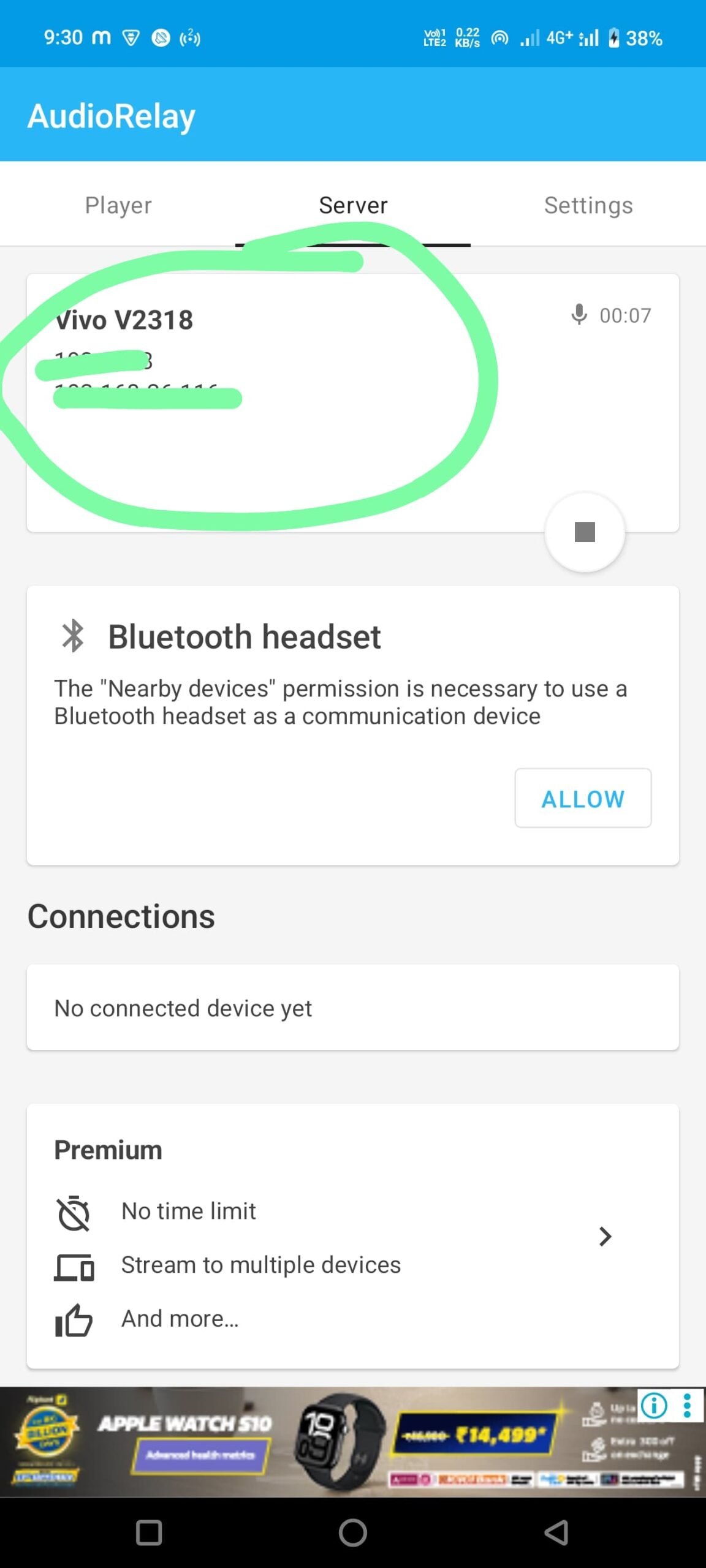Toggle microphone capture on the server card
The width and height of the screenshot is (706, 1568).
579,315
